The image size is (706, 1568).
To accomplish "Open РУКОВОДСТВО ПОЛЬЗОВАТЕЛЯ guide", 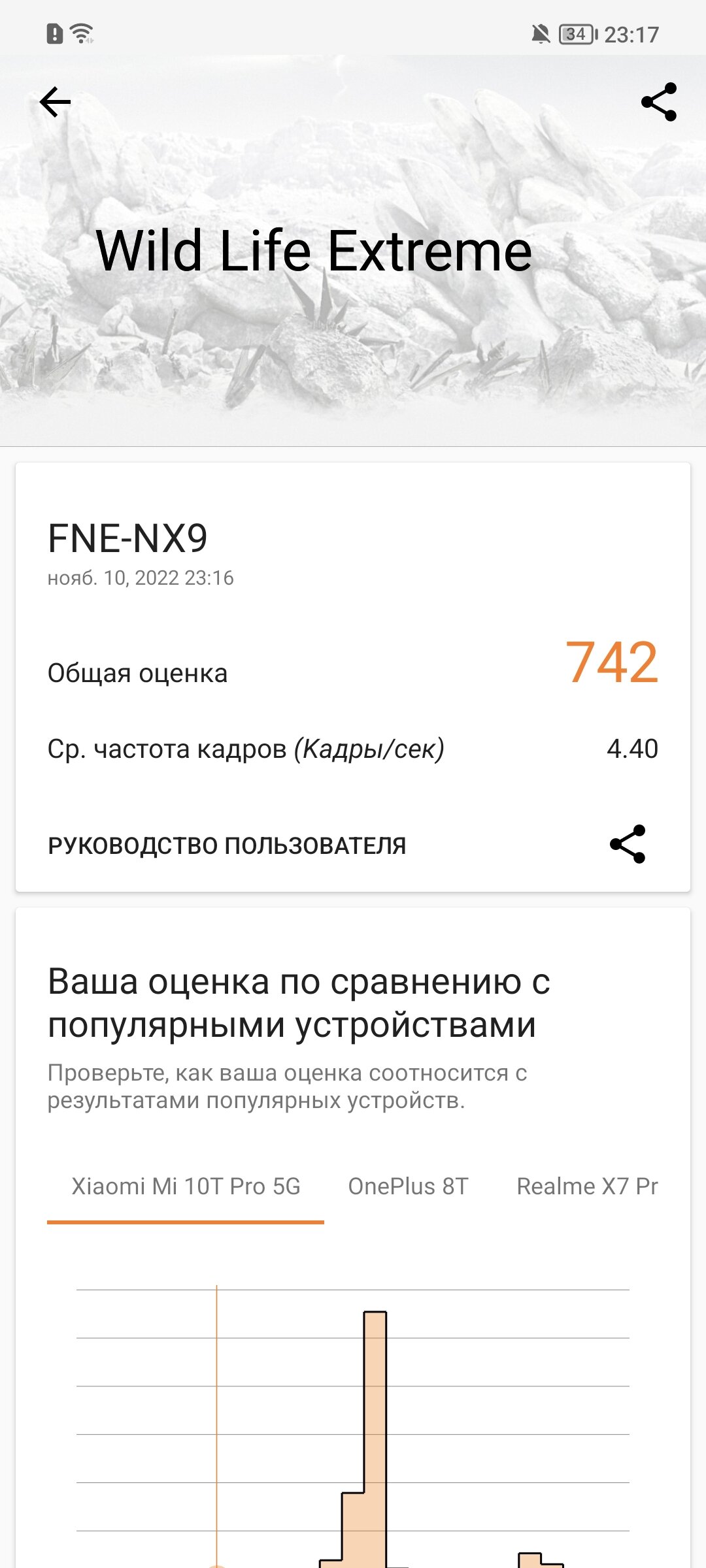I will click(227, 845).
